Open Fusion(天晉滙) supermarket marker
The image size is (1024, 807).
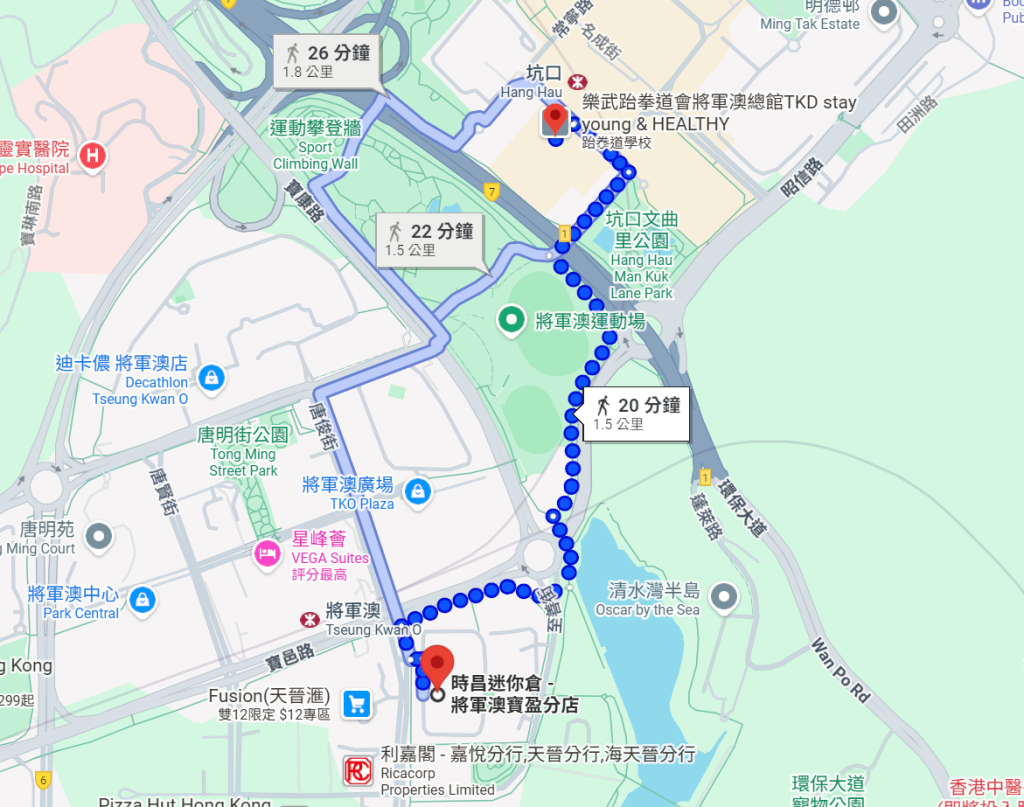click(x=356, y=704)
